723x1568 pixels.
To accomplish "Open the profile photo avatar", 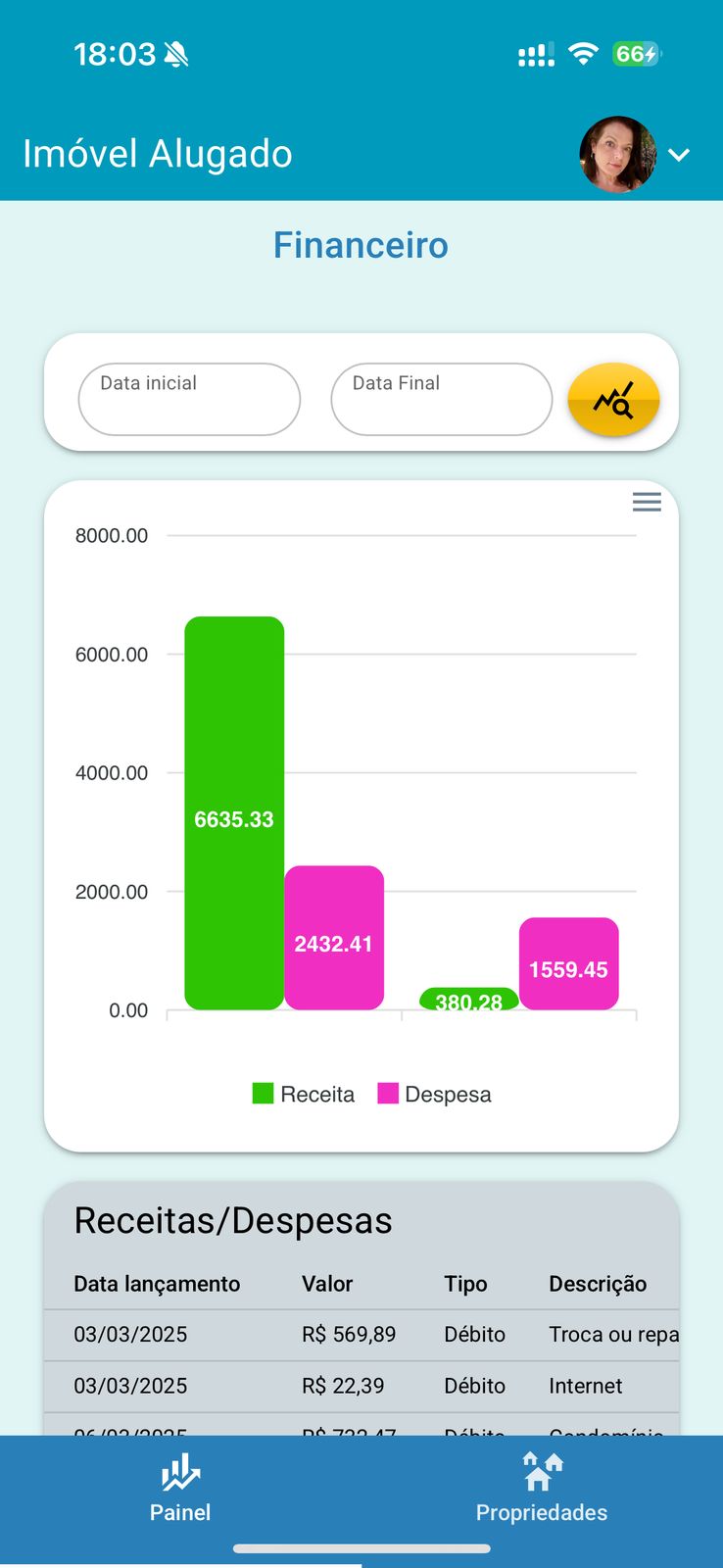I will point(617,154).
